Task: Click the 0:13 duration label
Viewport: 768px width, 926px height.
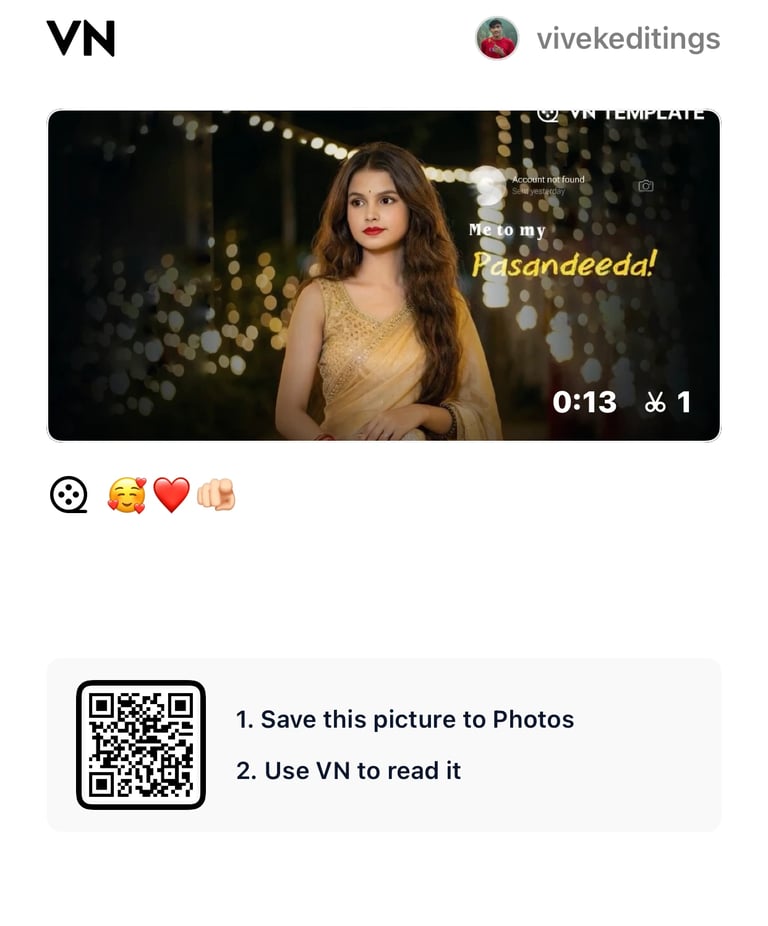Action: 586,402
